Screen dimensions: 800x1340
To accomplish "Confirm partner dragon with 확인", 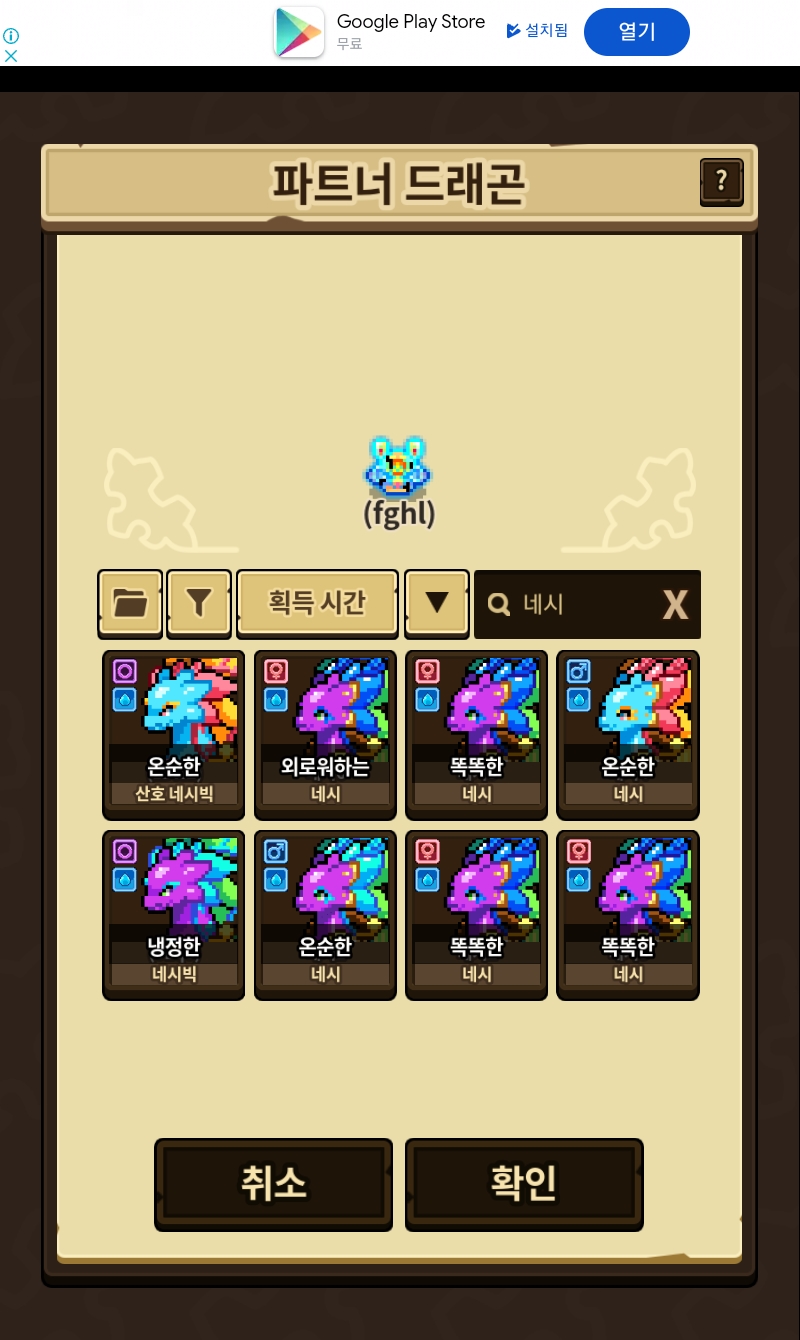I will [524, 1183].
